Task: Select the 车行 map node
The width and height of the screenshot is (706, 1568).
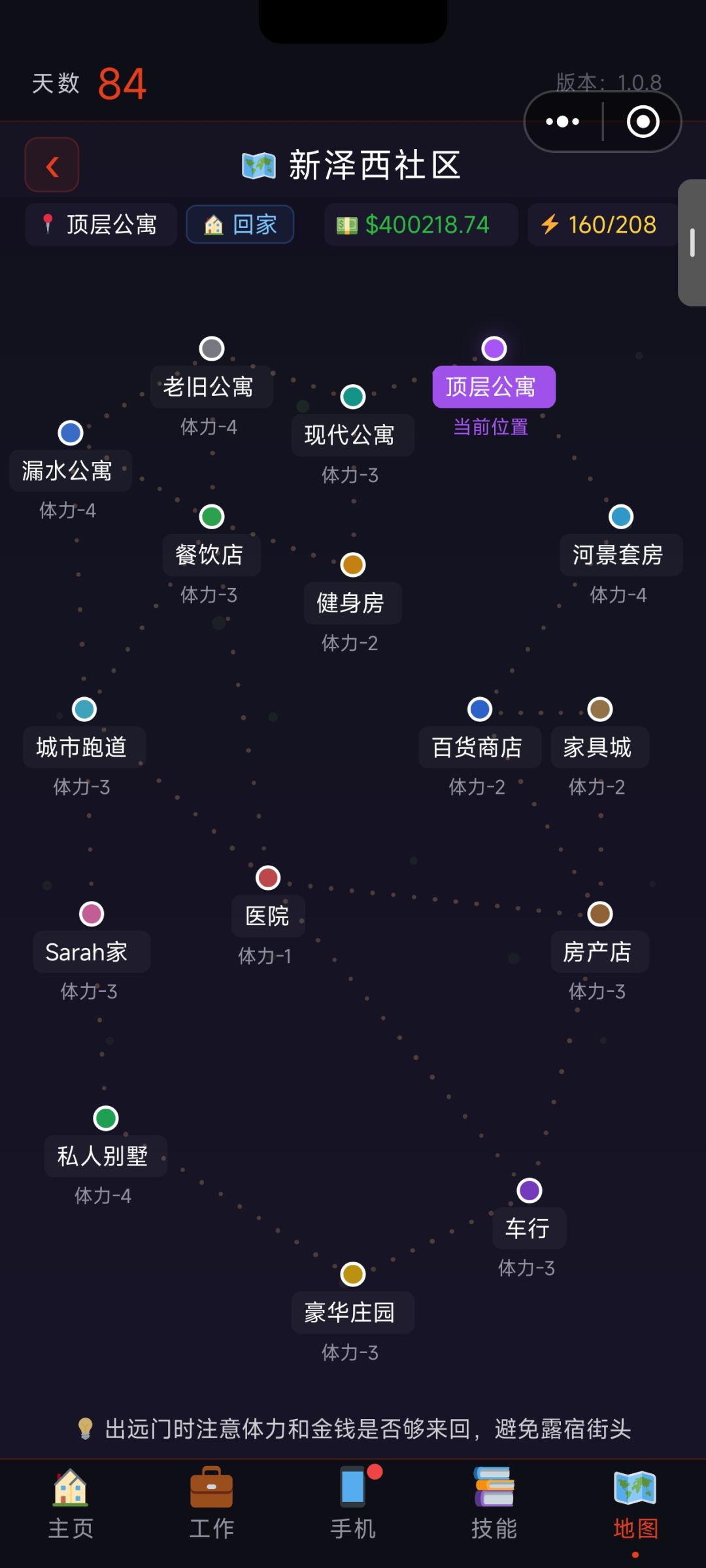Action: [x=529, y=1228]
